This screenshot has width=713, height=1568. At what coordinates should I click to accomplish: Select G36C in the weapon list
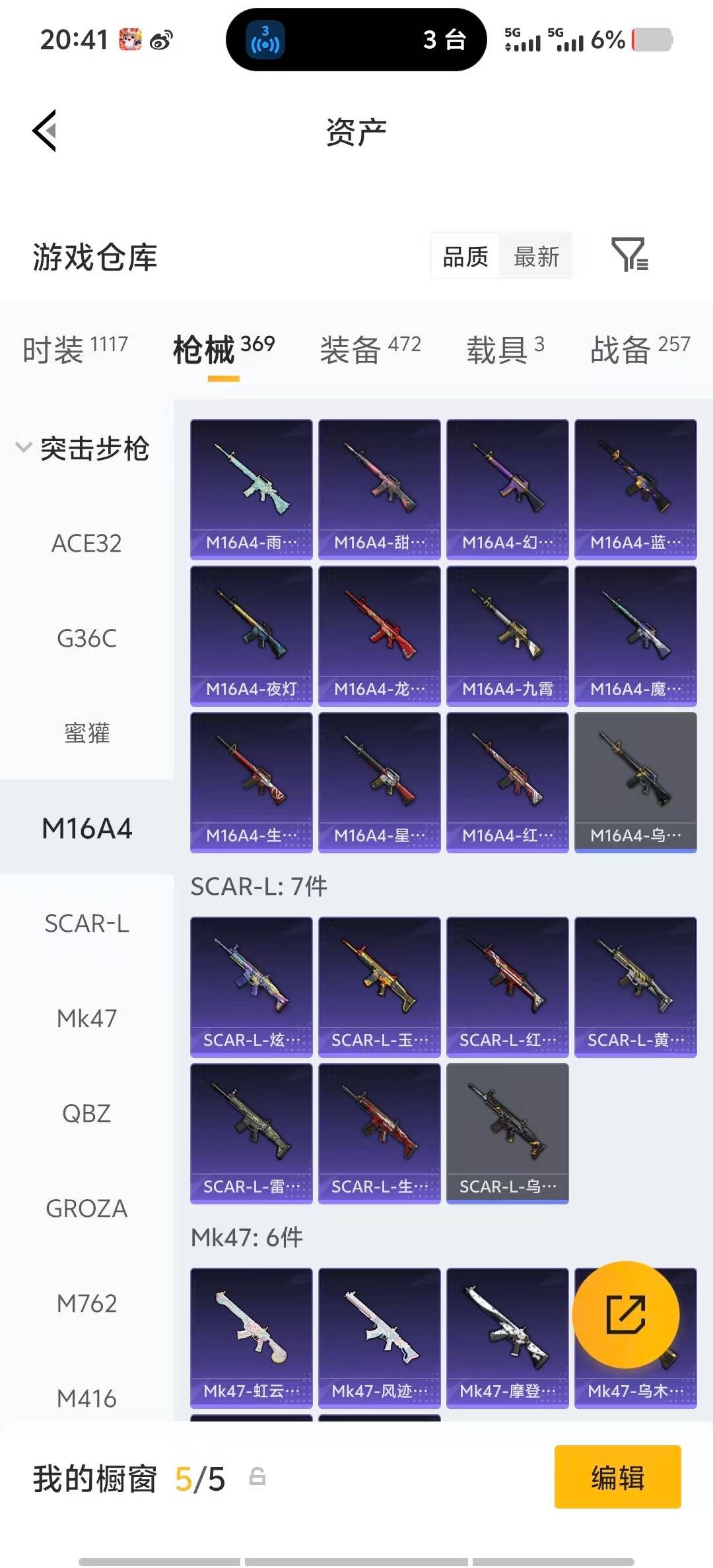click(x=86, y=639)
